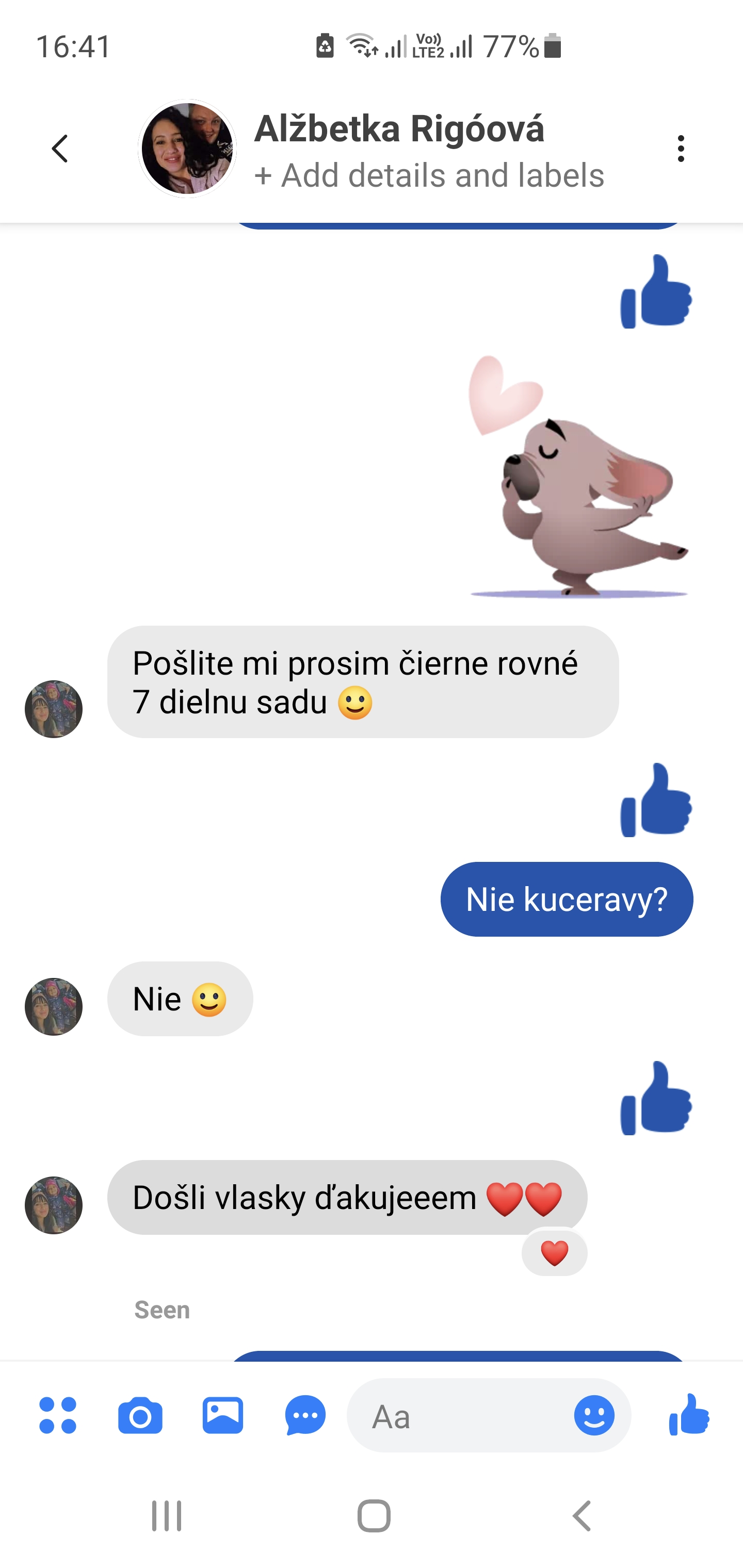Send a thumbs-up like from the composer

pyautogui.click(x=689, y=1414)
